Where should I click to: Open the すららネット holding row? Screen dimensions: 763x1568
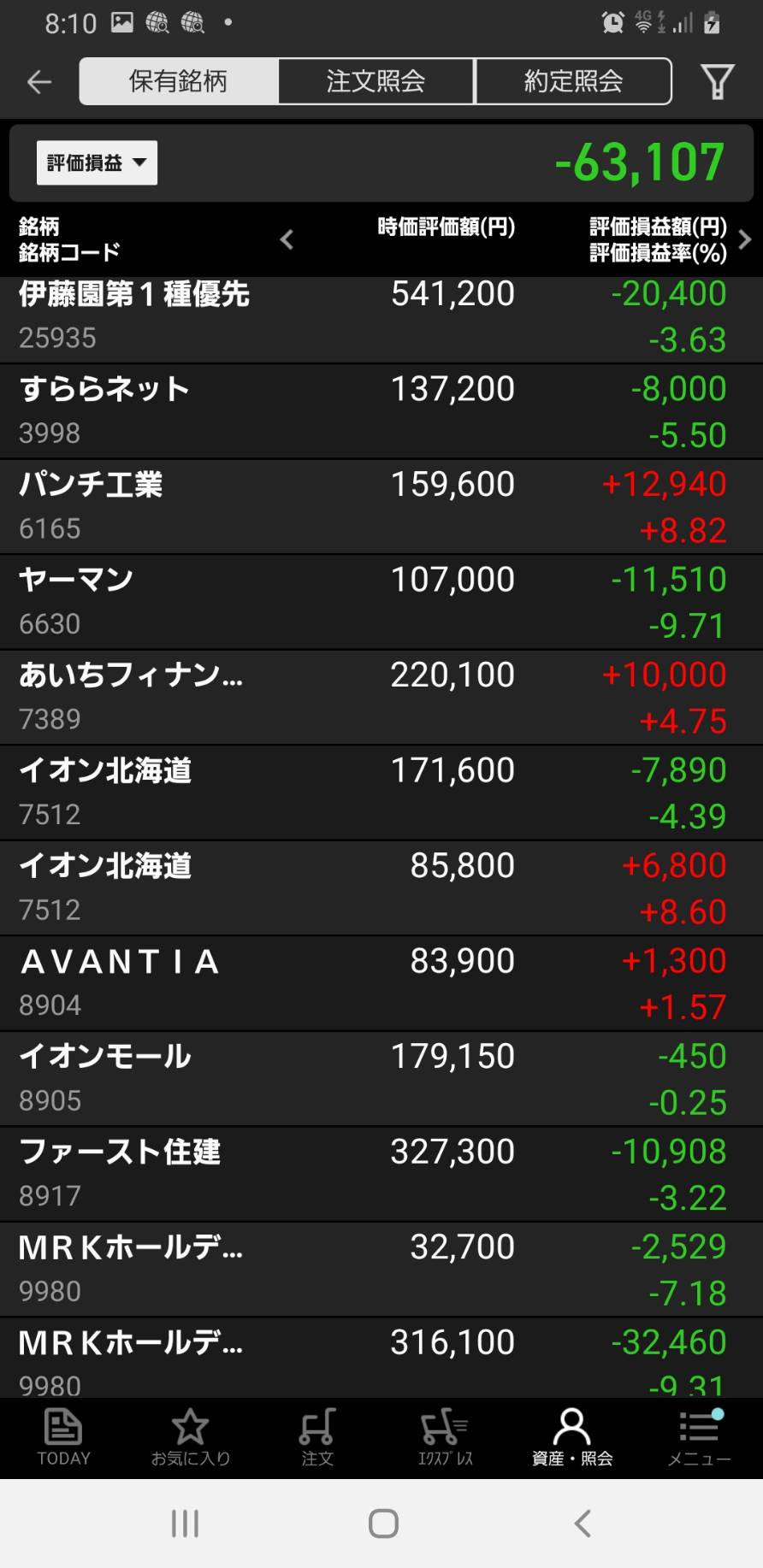click(381, 412)
